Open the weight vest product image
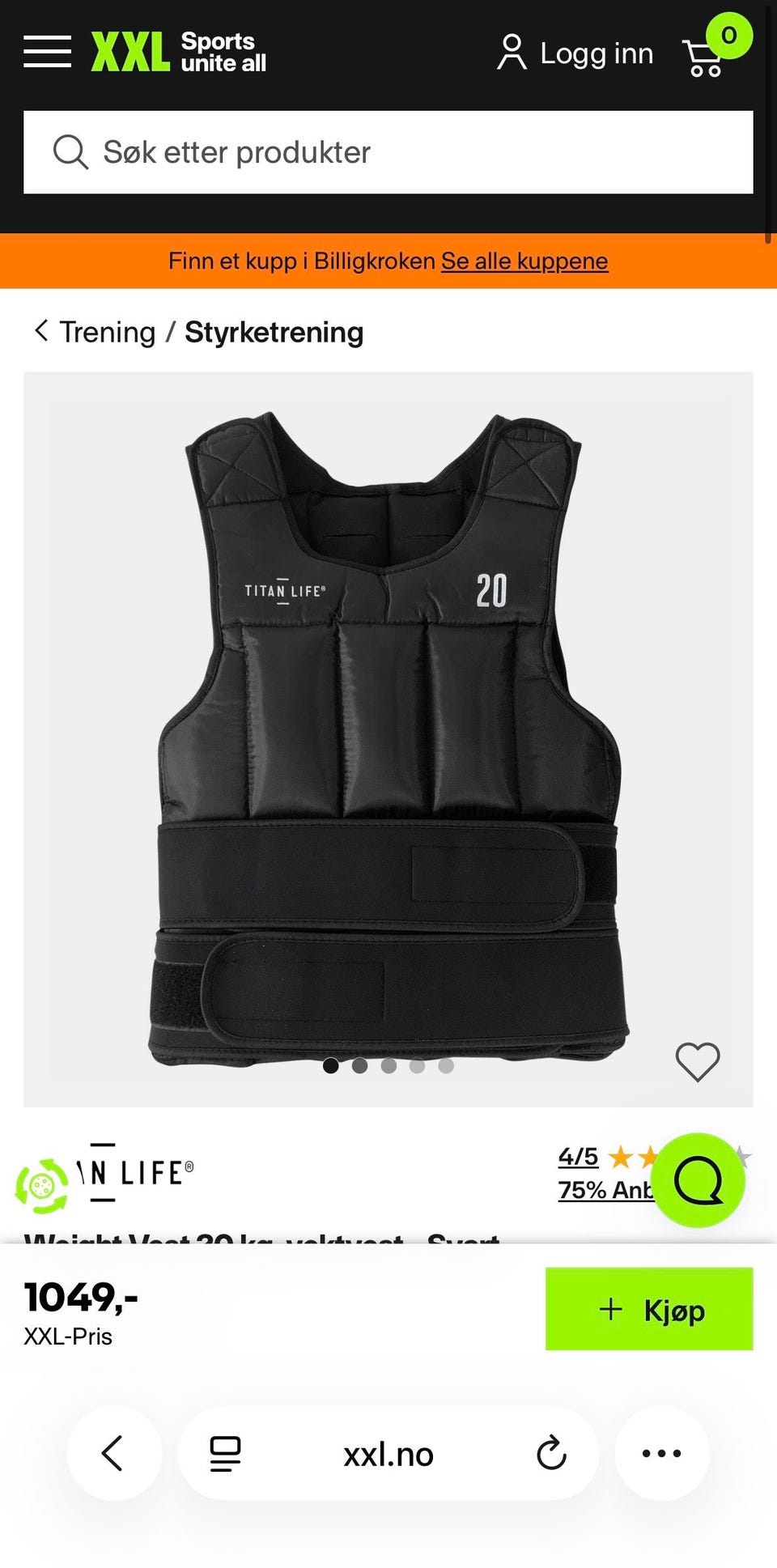The image size is (777, 1568). click(388, 729)
